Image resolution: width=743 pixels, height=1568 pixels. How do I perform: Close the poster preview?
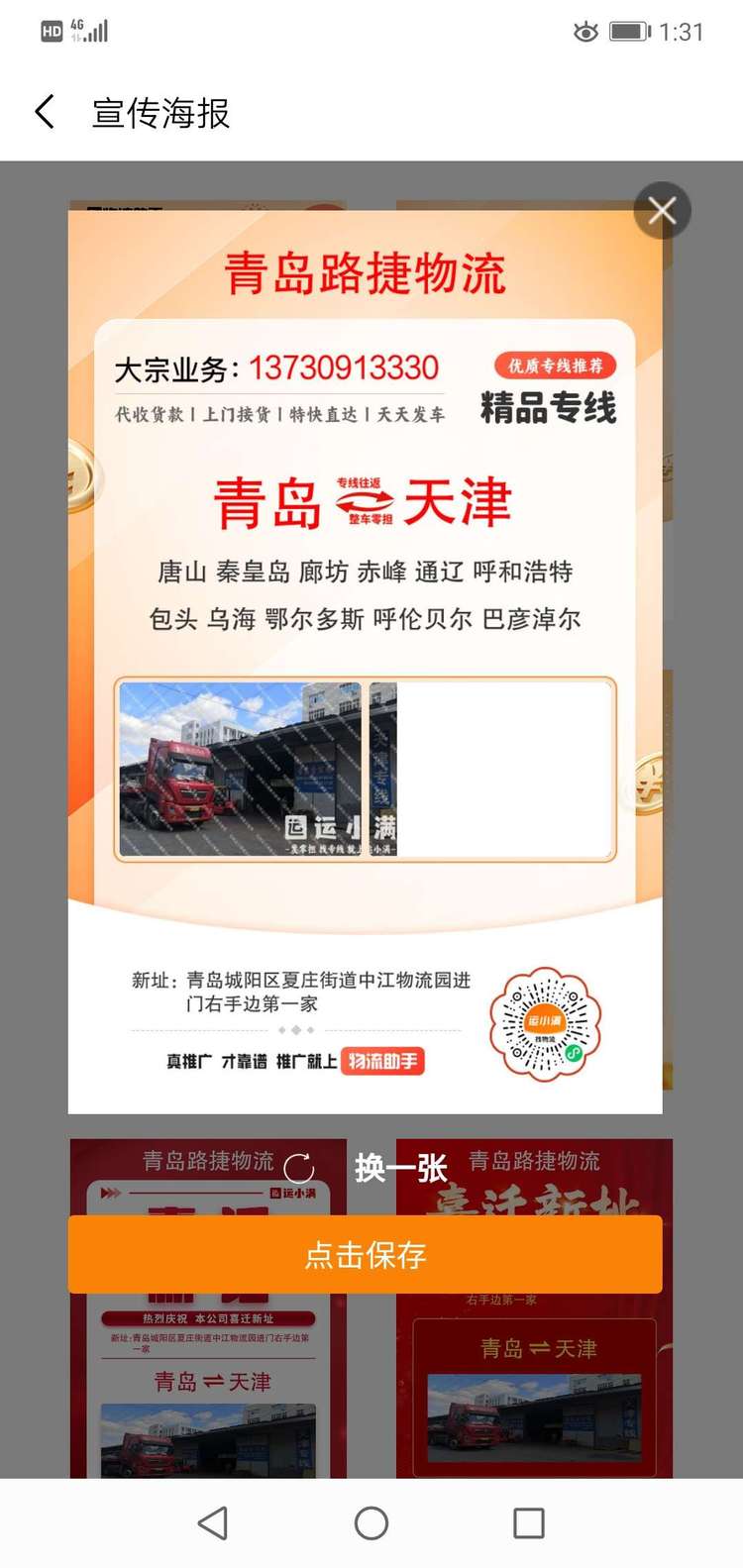[662, 211]
